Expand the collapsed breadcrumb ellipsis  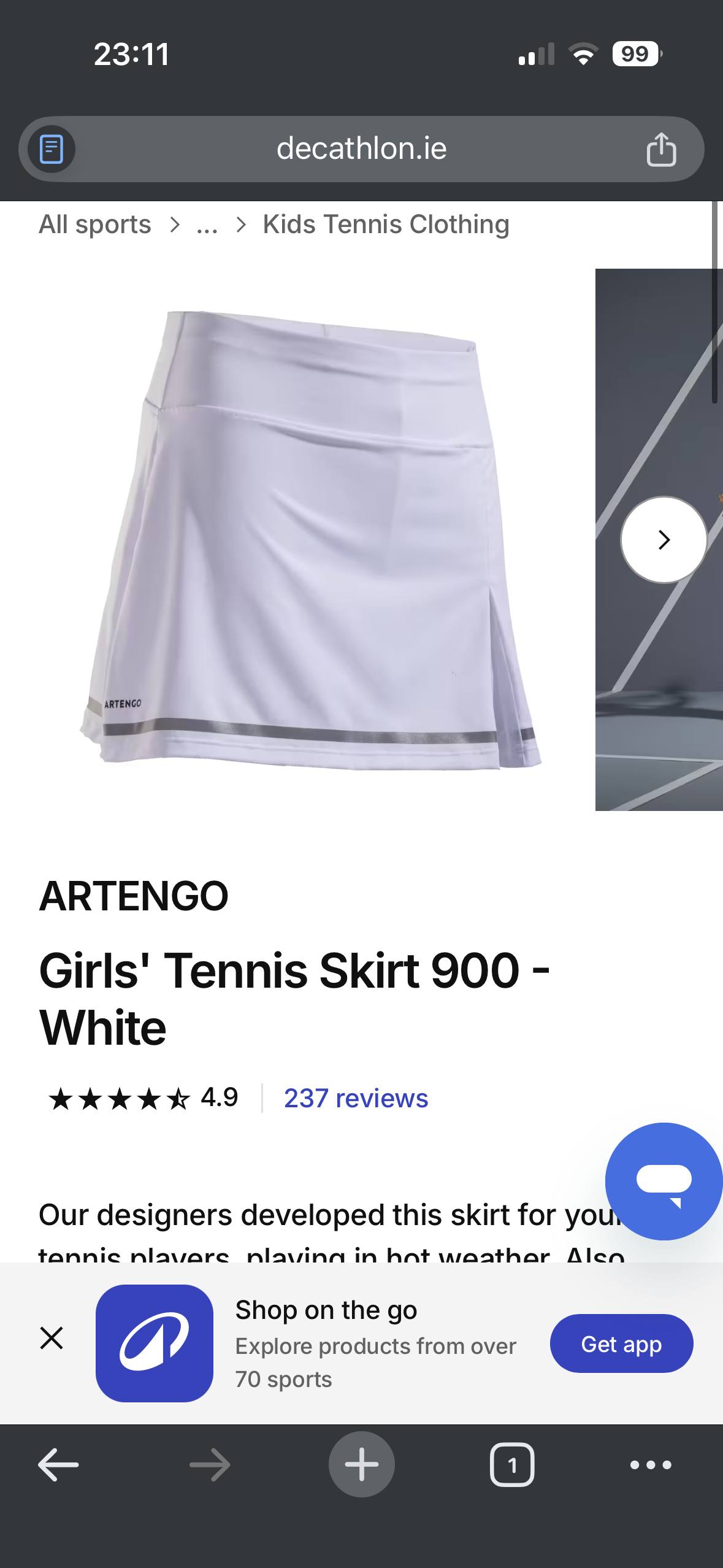207,225
